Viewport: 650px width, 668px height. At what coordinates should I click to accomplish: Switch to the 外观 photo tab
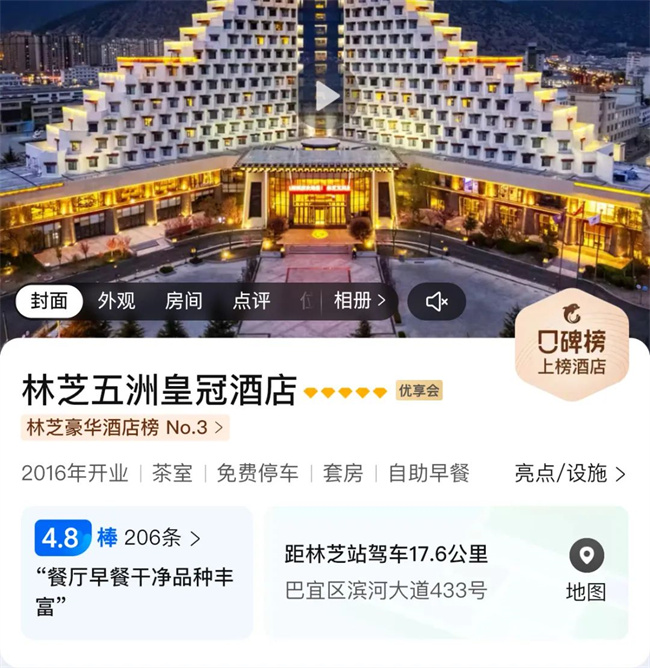(x=116, y=301)
